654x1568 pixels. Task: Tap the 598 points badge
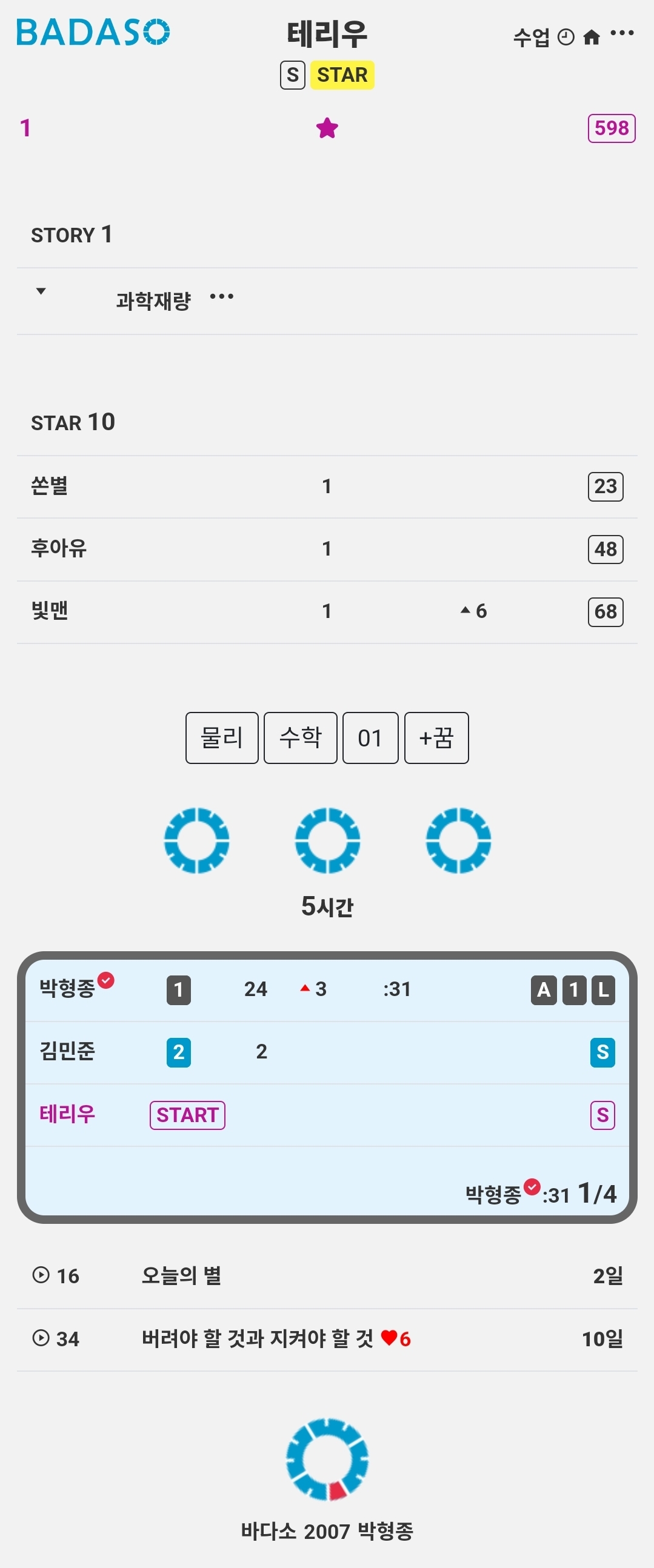pyautogui.click(x=612, y=128)
